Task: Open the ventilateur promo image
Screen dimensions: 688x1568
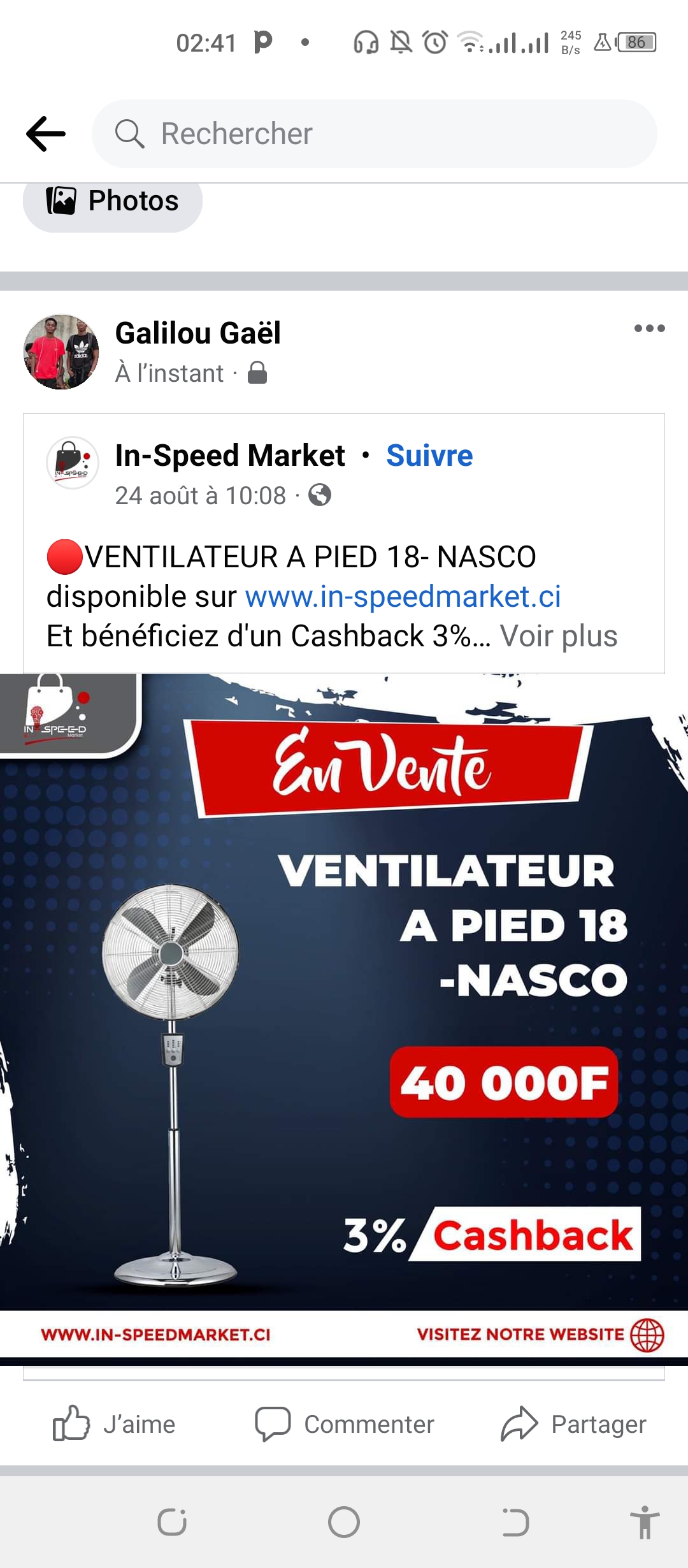Action: coord(344,1013)
